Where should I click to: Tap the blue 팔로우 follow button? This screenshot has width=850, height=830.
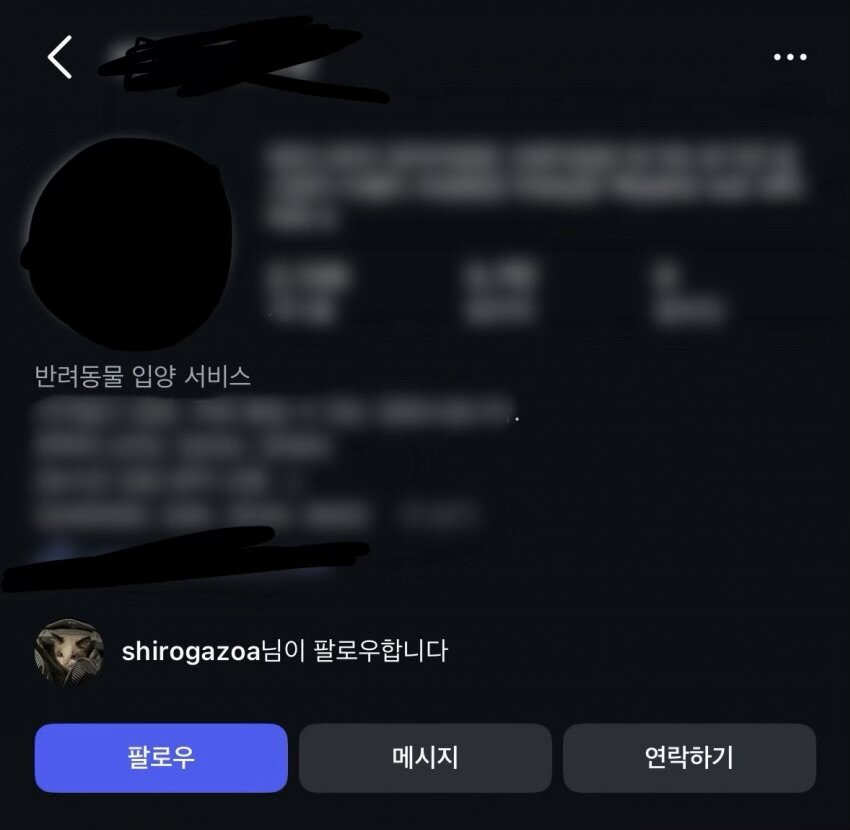click(x=161, y=758)
